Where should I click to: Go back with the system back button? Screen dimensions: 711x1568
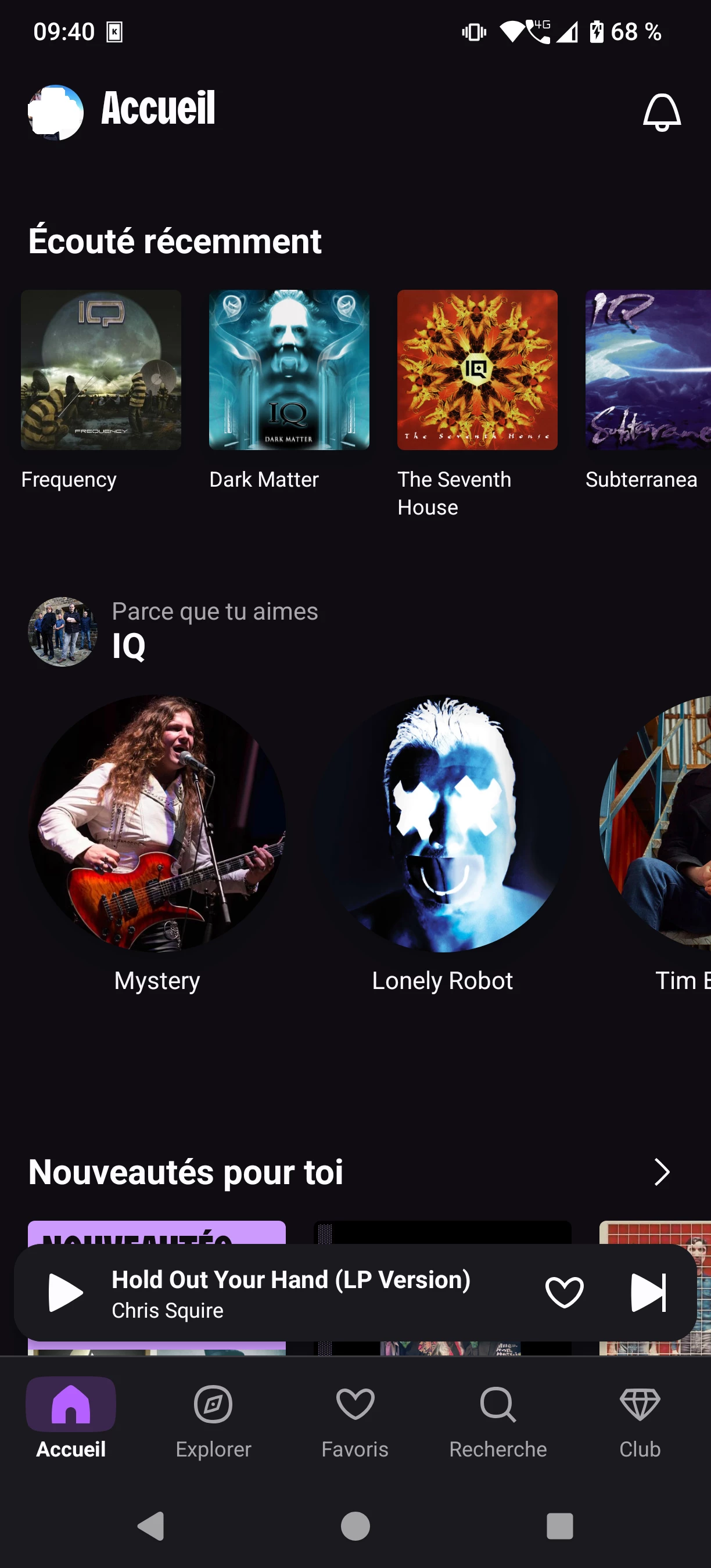151,1526
